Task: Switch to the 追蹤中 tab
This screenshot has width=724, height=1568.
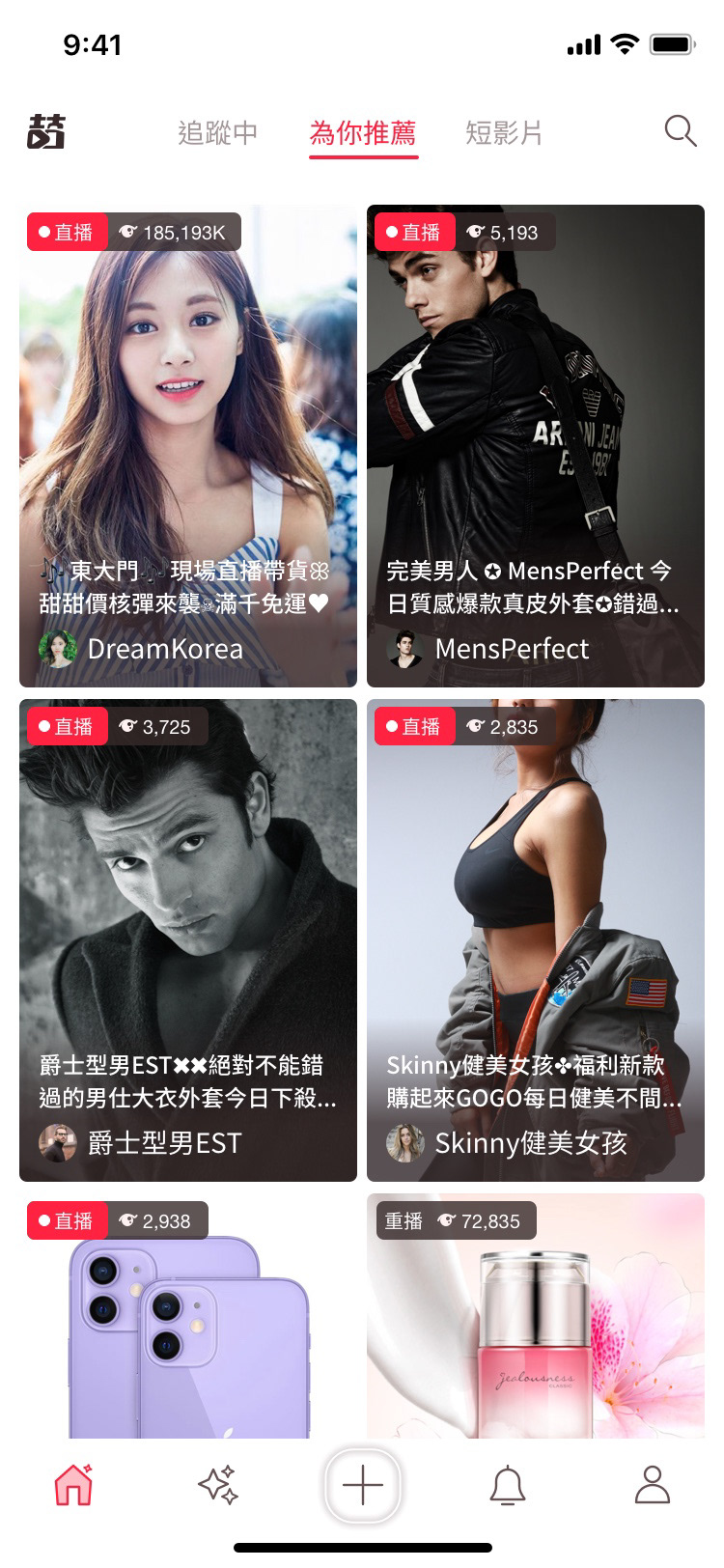Action: tap(218, 132)
